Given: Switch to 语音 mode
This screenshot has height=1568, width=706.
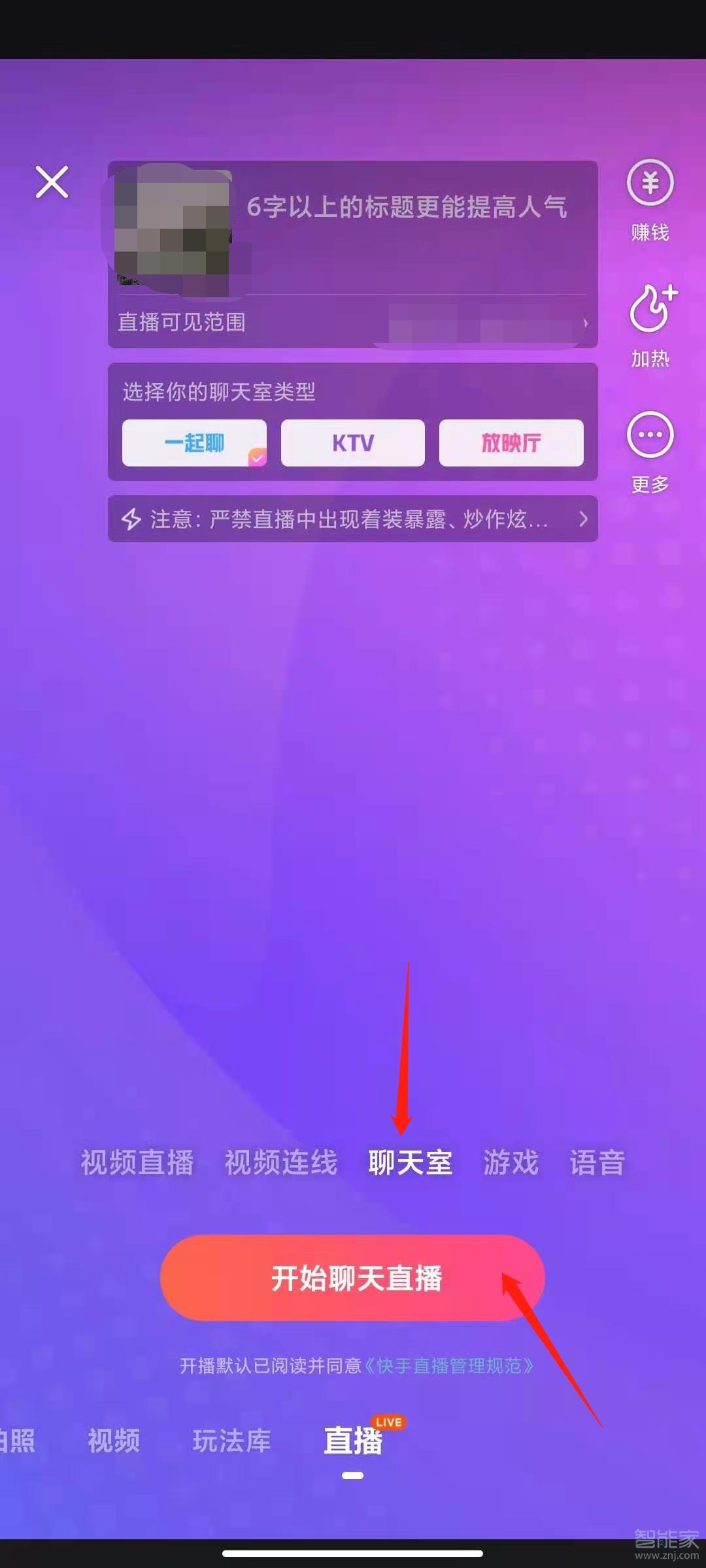Looking at the screenshot, I should click(x=597, y=1163).
